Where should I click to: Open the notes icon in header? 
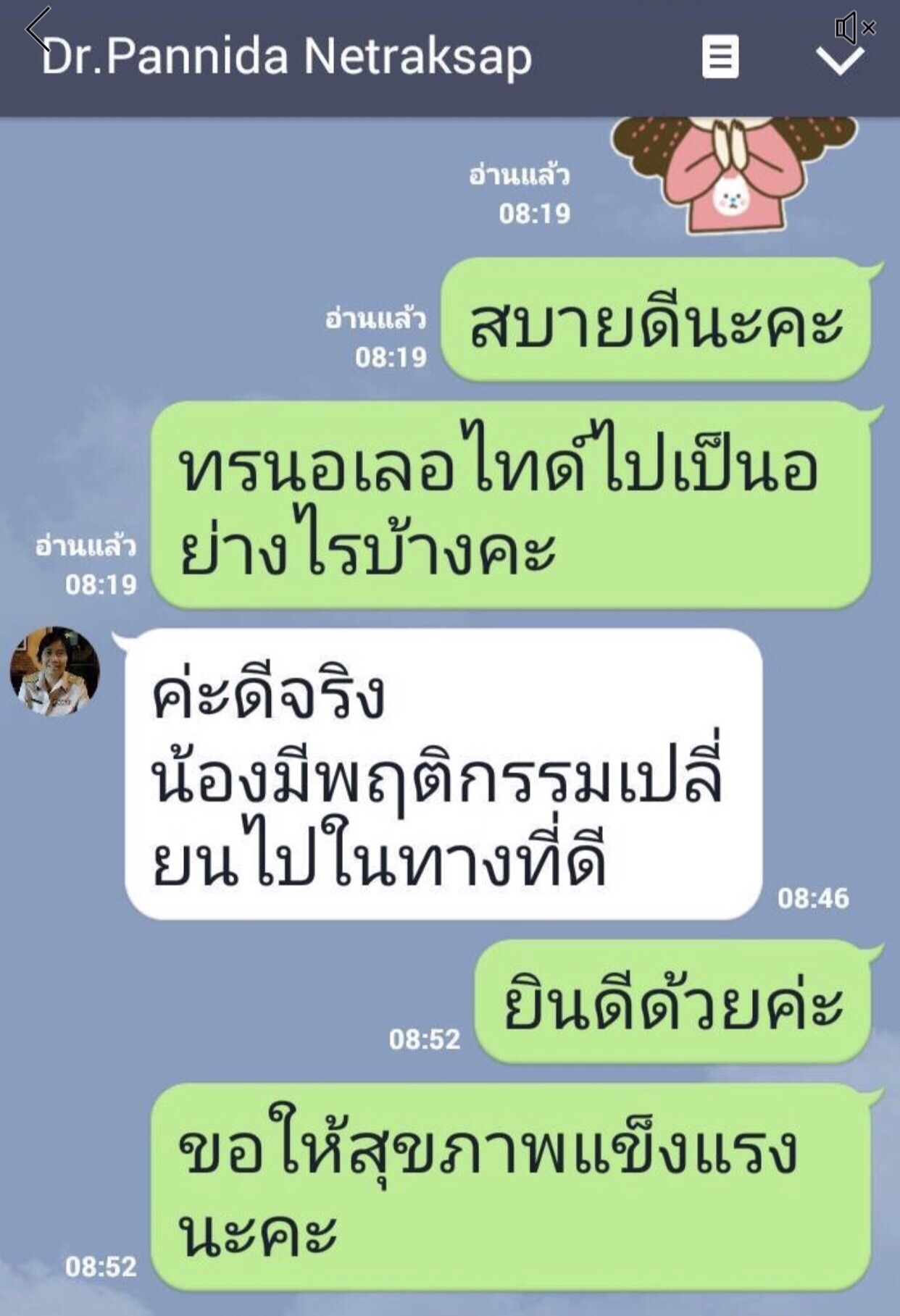[720, 56]
